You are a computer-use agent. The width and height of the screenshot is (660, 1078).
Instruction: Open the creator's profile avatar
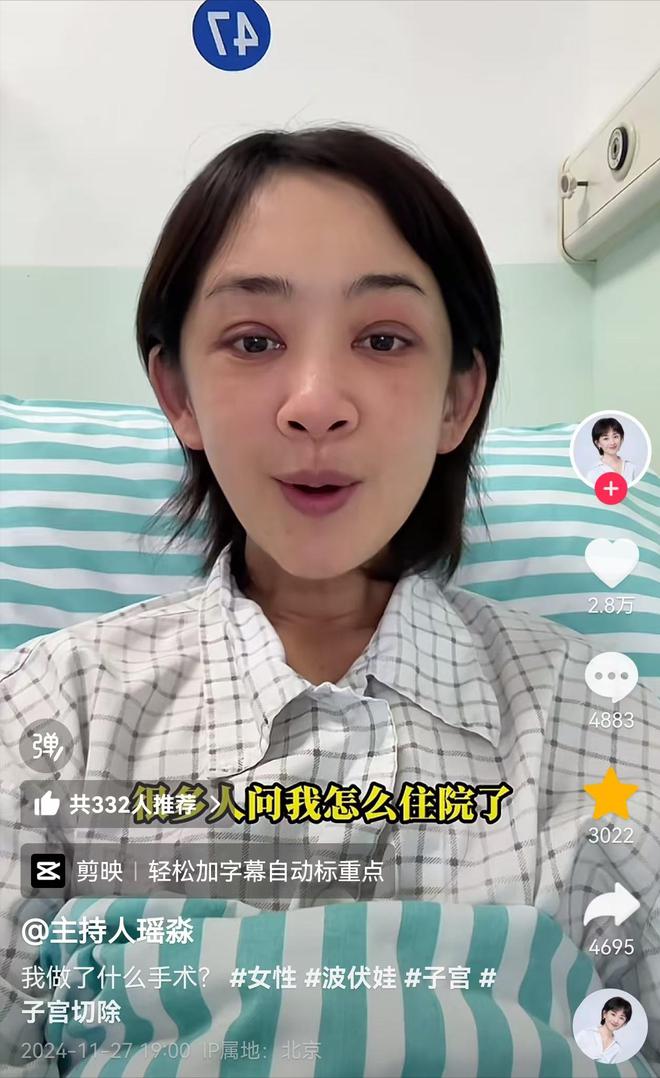tap(610, 450)
